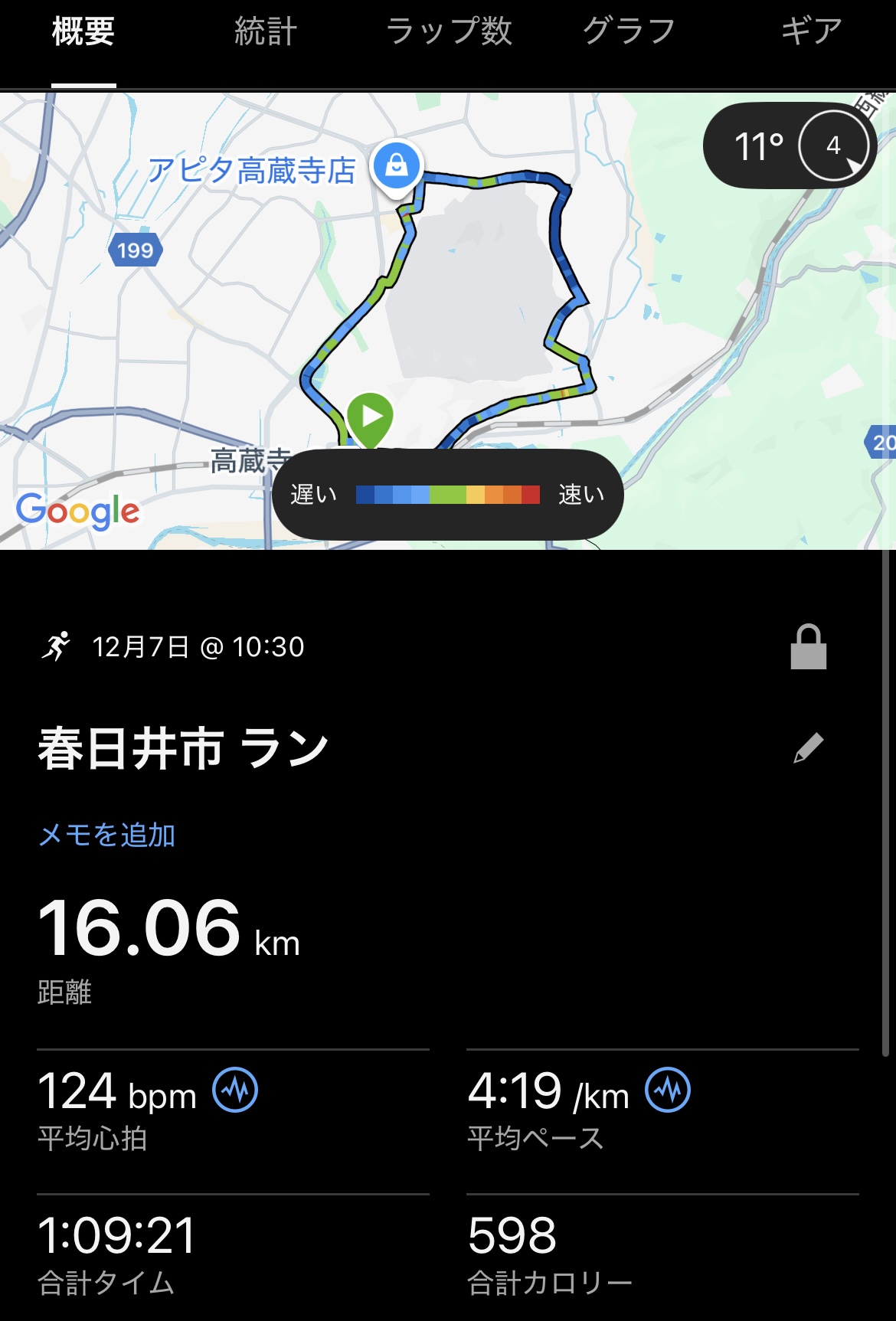Image resolution: width=896 pixels, height=1321 pixels.
Task: Tap the メモを追加 link
Action: (107, 835)
